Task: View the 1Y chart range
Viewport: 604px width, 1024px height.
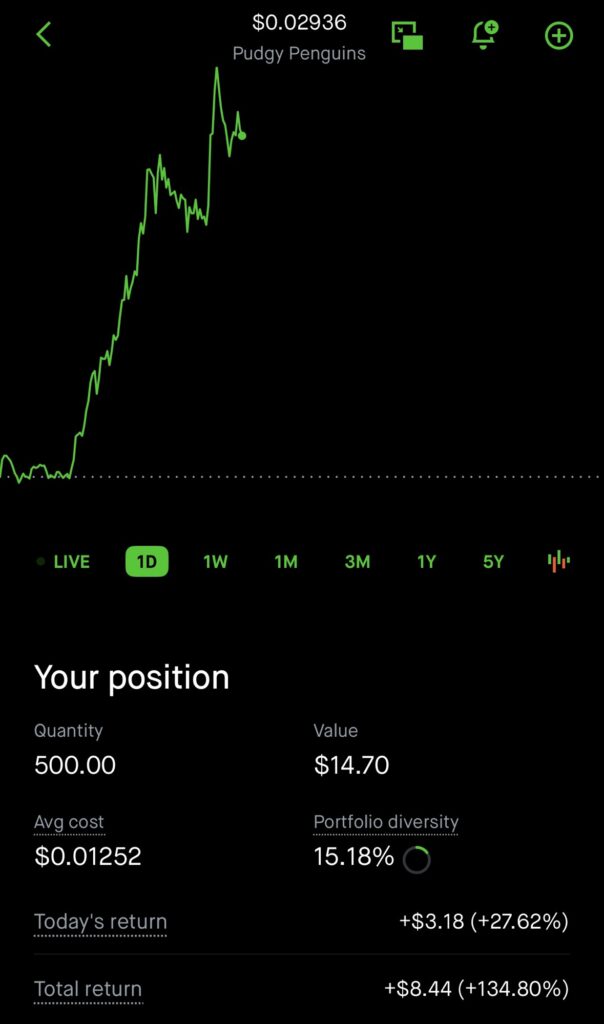Action: (426, 562)
